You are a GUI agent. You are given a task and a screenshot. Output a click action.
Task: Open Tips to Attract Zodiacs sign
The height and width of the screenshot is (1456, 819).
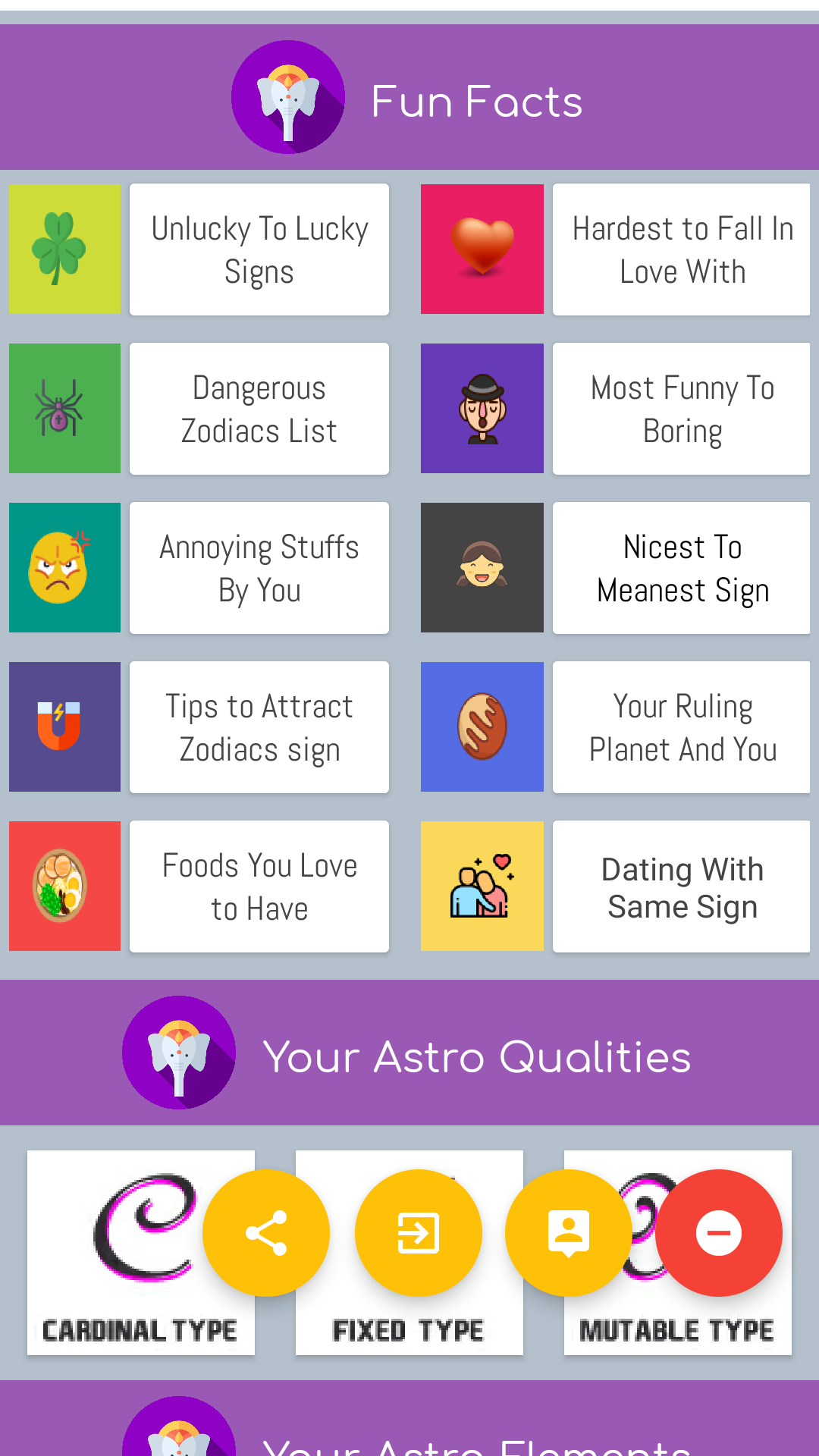pos(259,727)
